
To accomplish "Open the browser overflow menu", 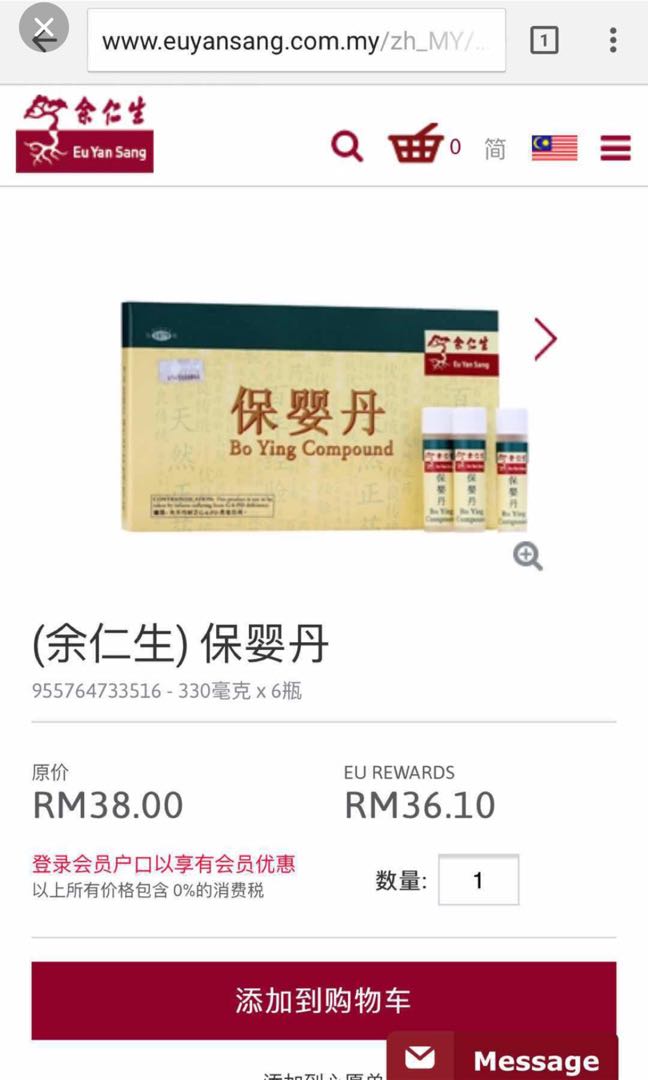I will pyautogui.click(x=613, y=40).
